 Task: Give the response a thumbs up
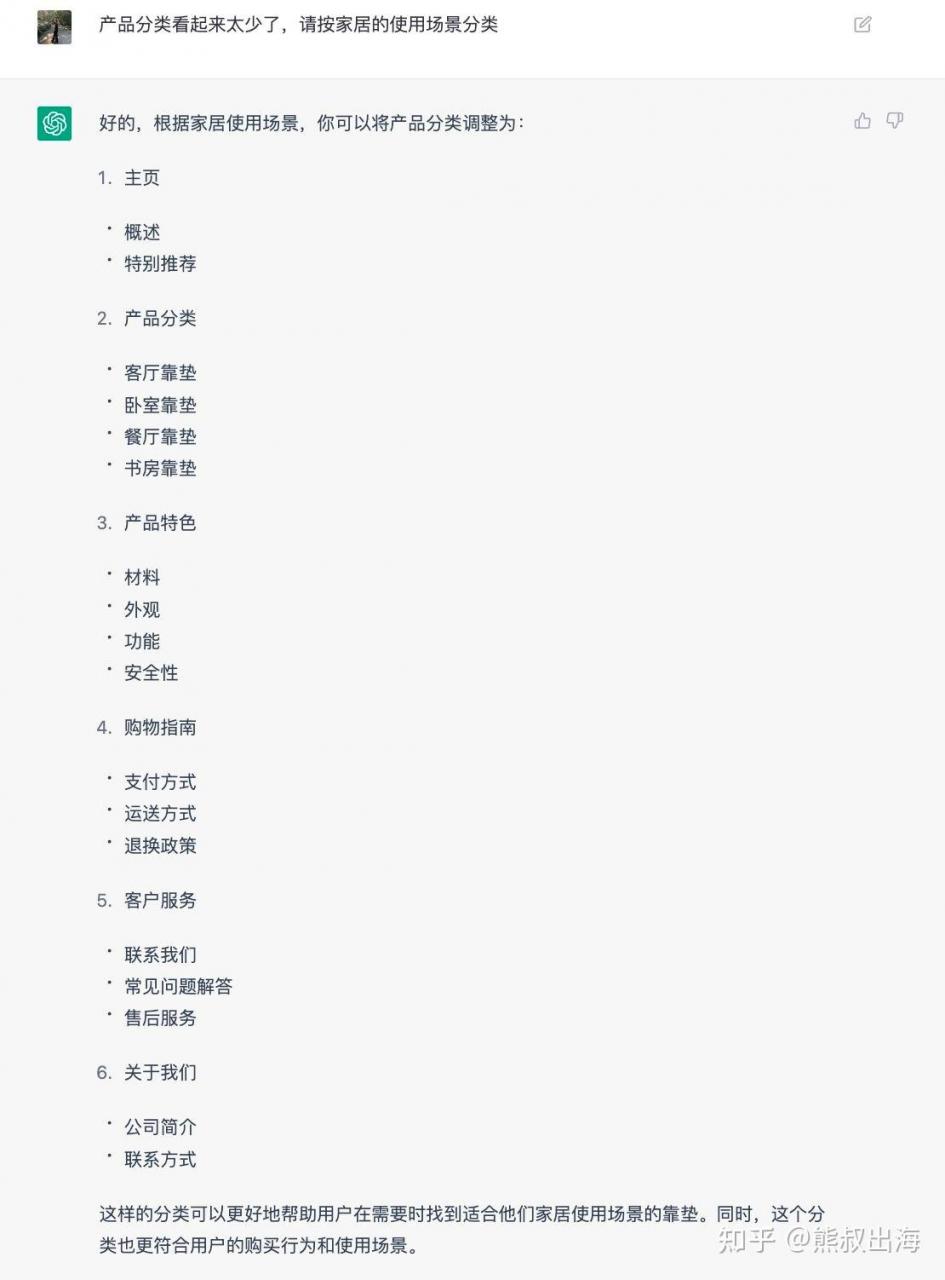coord(862,121)
